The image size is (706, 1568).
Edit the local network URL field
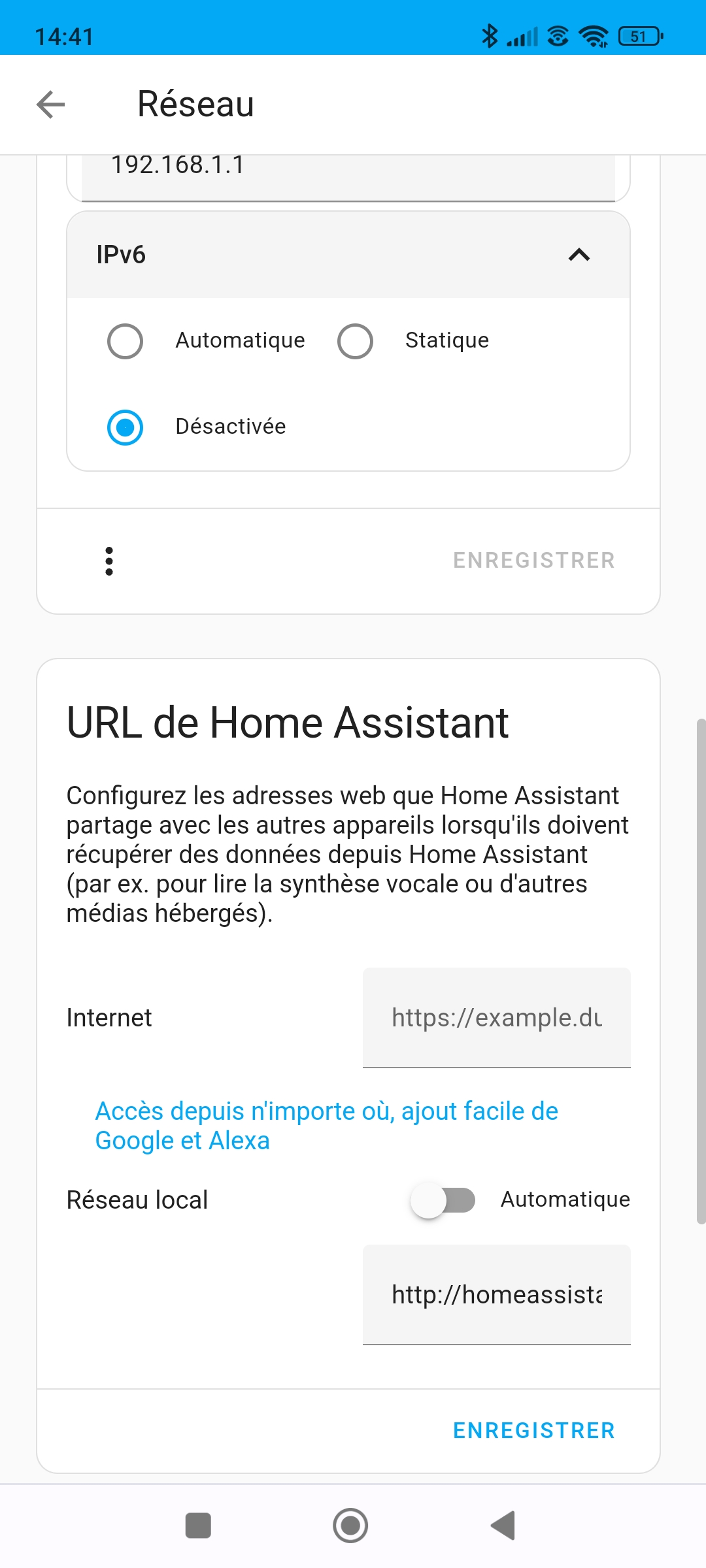(x=497, y=1295)
